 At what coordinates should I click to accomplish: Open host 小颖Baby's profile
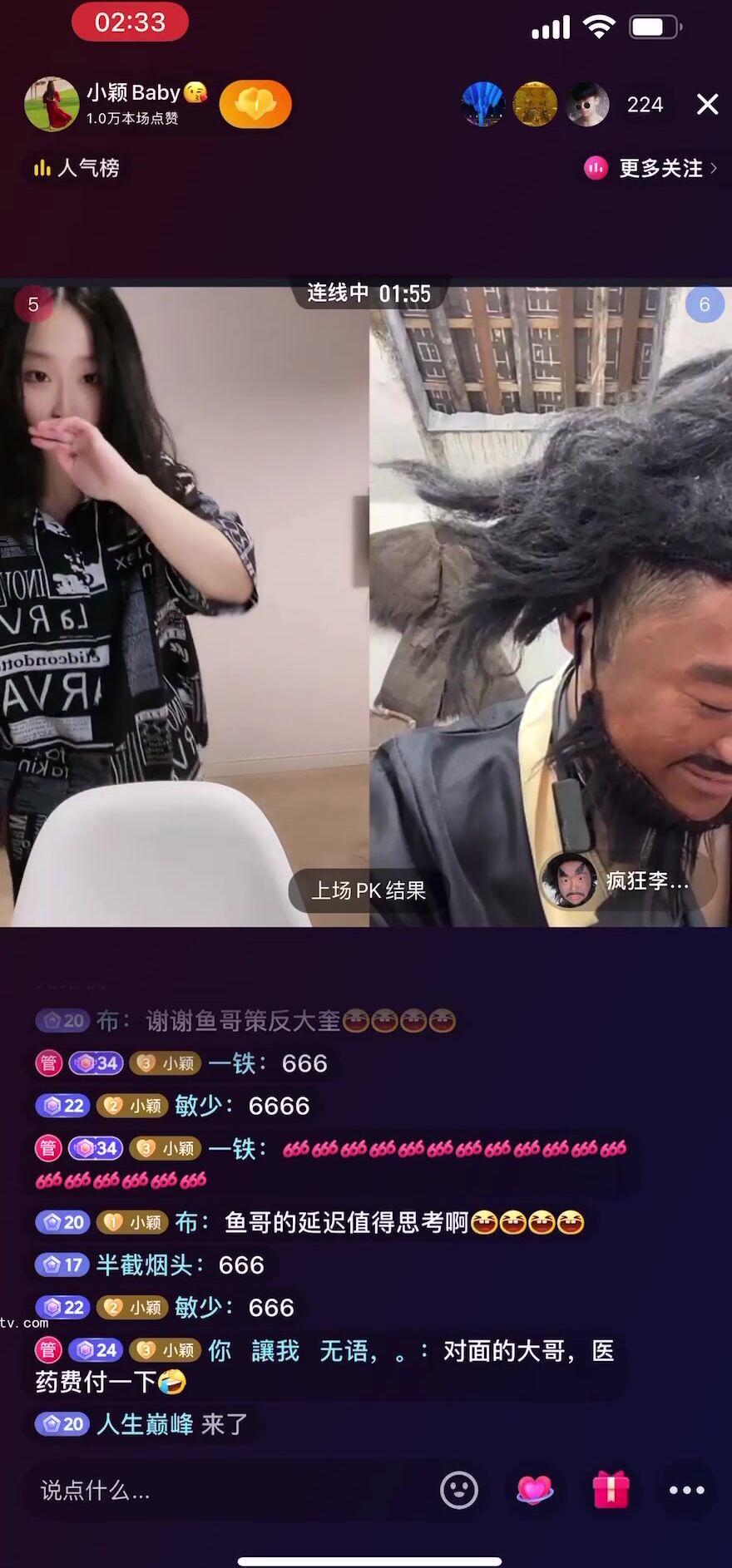[52, 104]
